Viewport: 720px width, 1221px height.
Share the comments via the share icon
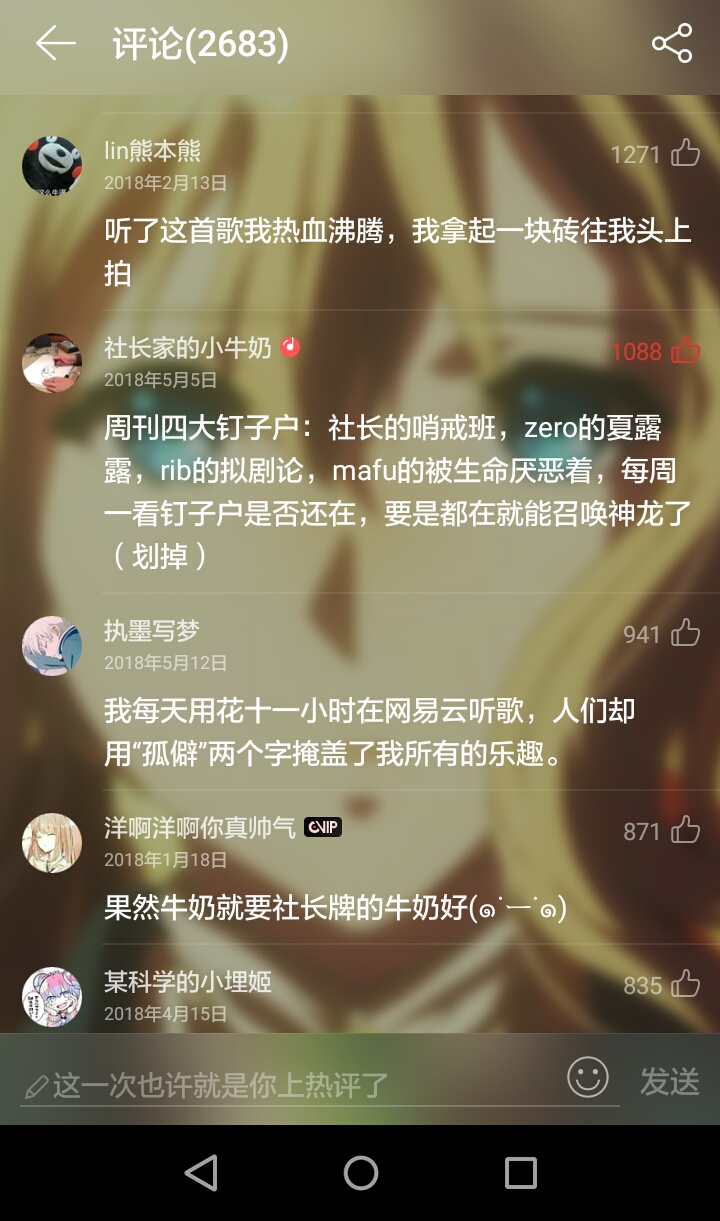tap(671, 44)
